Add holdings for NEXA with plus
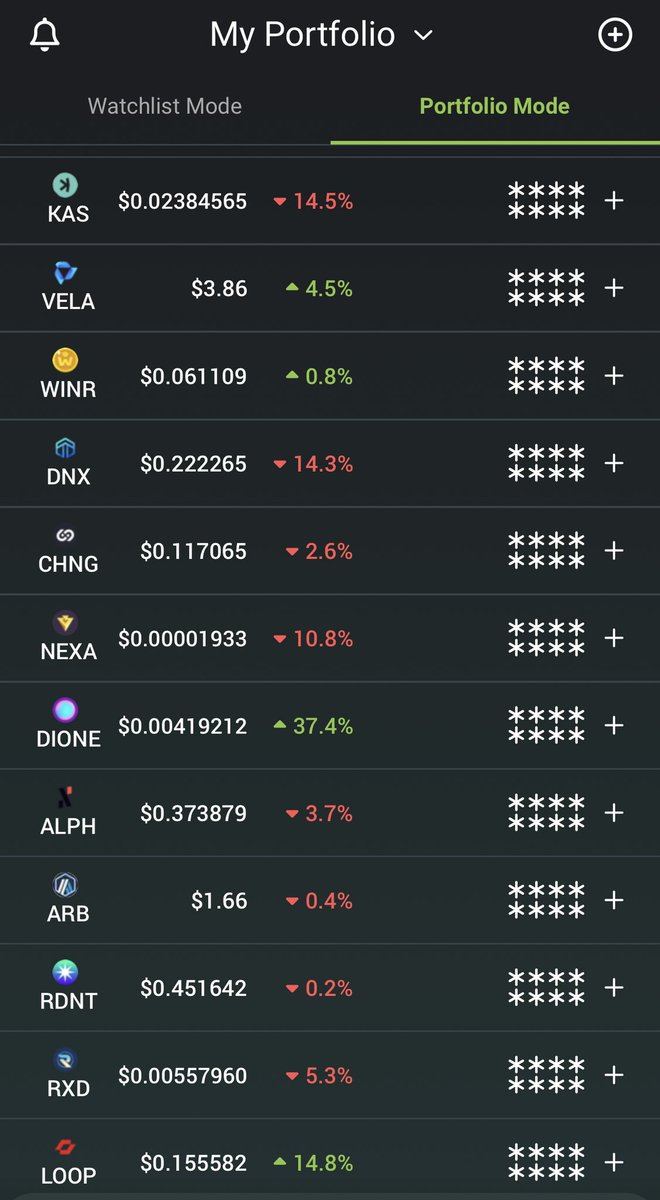This screenshot has width=660, height=1200. [x=614, y=638]
